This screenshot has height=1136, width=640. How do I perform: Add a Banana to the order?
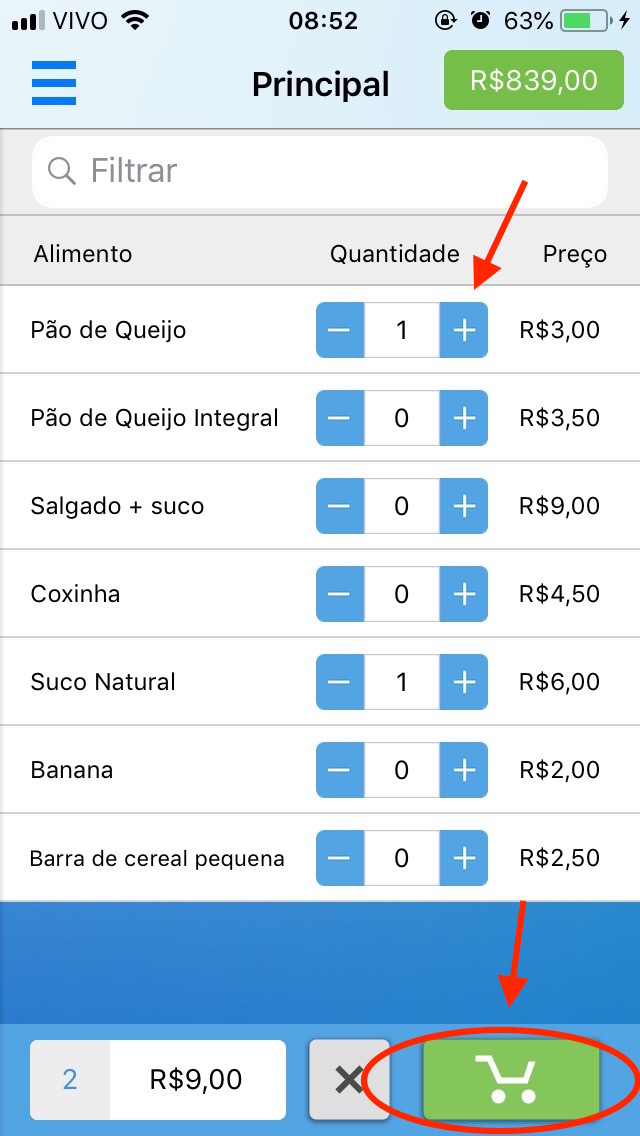[464, 770]
